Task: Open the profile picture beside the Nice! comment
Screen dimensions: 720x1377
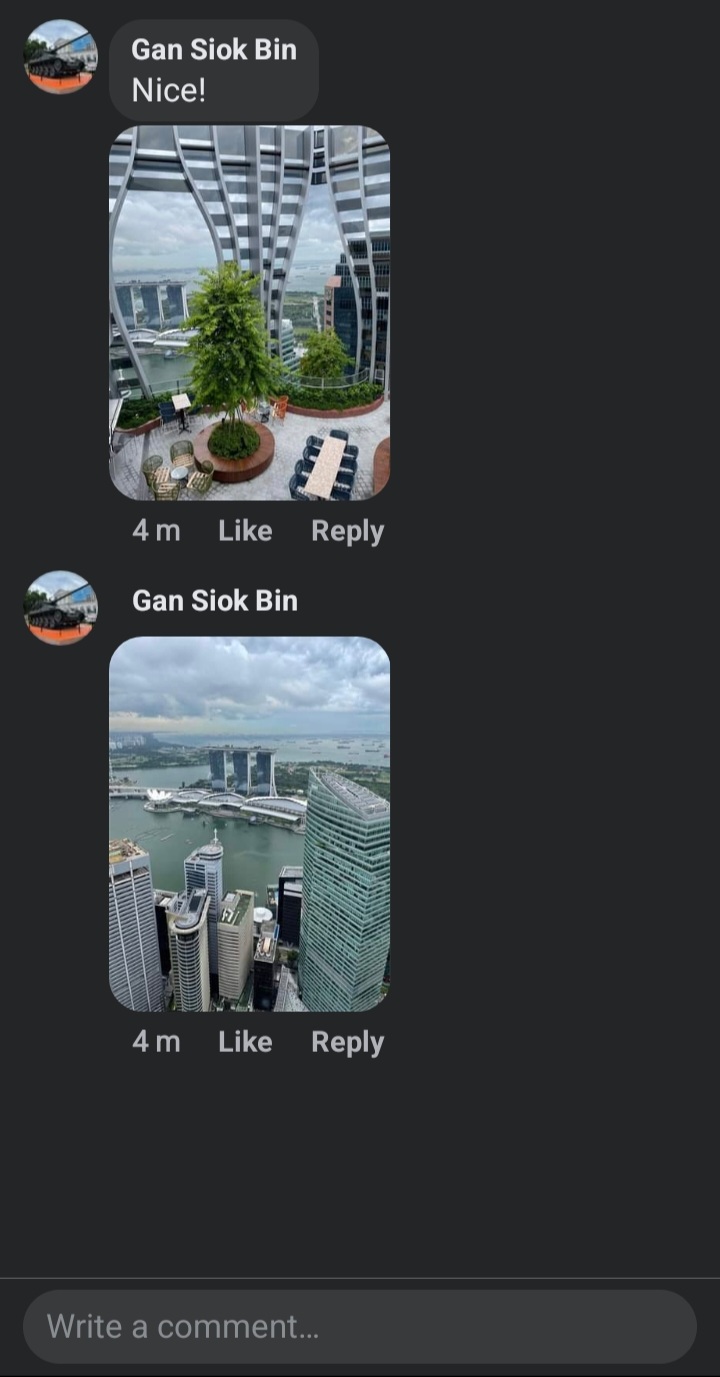Action: tap(60, 56)
